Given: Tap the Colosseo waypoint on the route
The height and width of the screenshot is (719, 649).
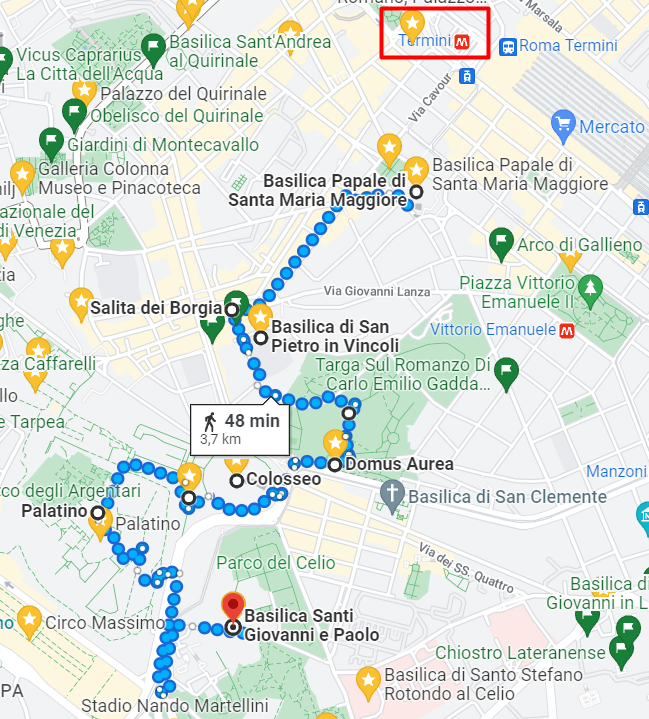Looking at the screenshot, I should coord(237,480).
